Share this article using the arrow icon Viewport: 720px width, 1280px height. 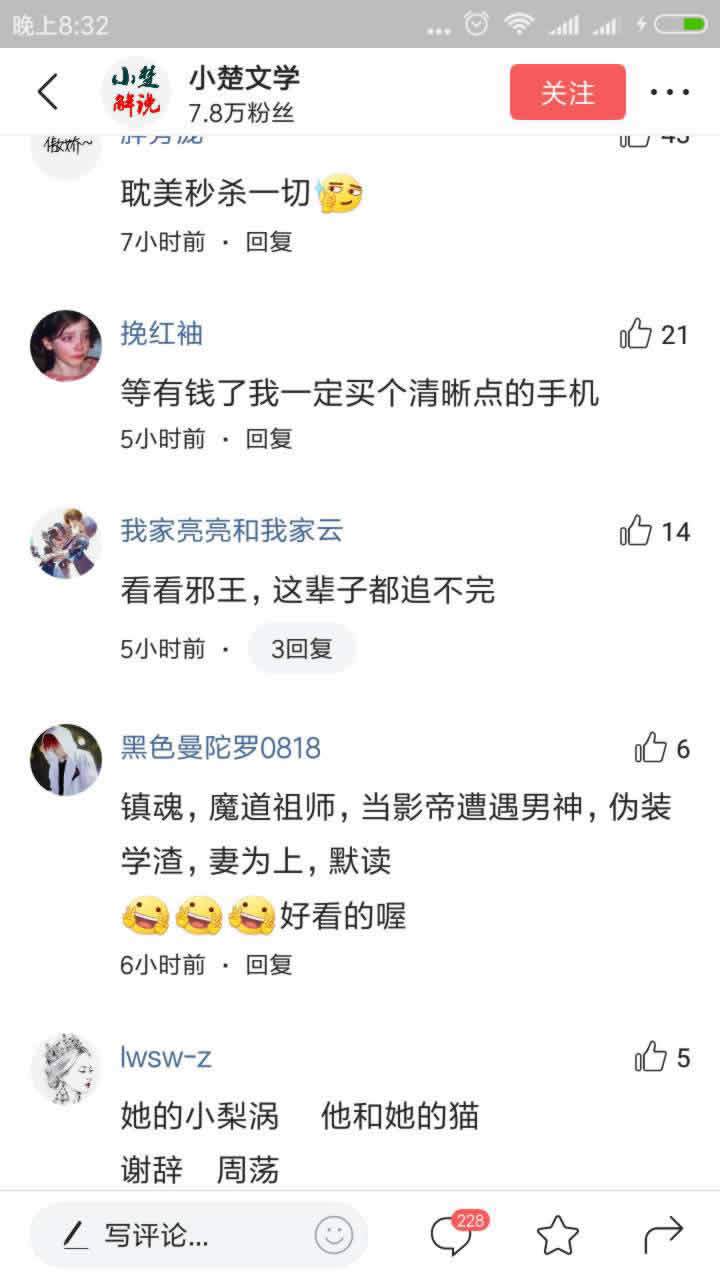pos(663,1236)
